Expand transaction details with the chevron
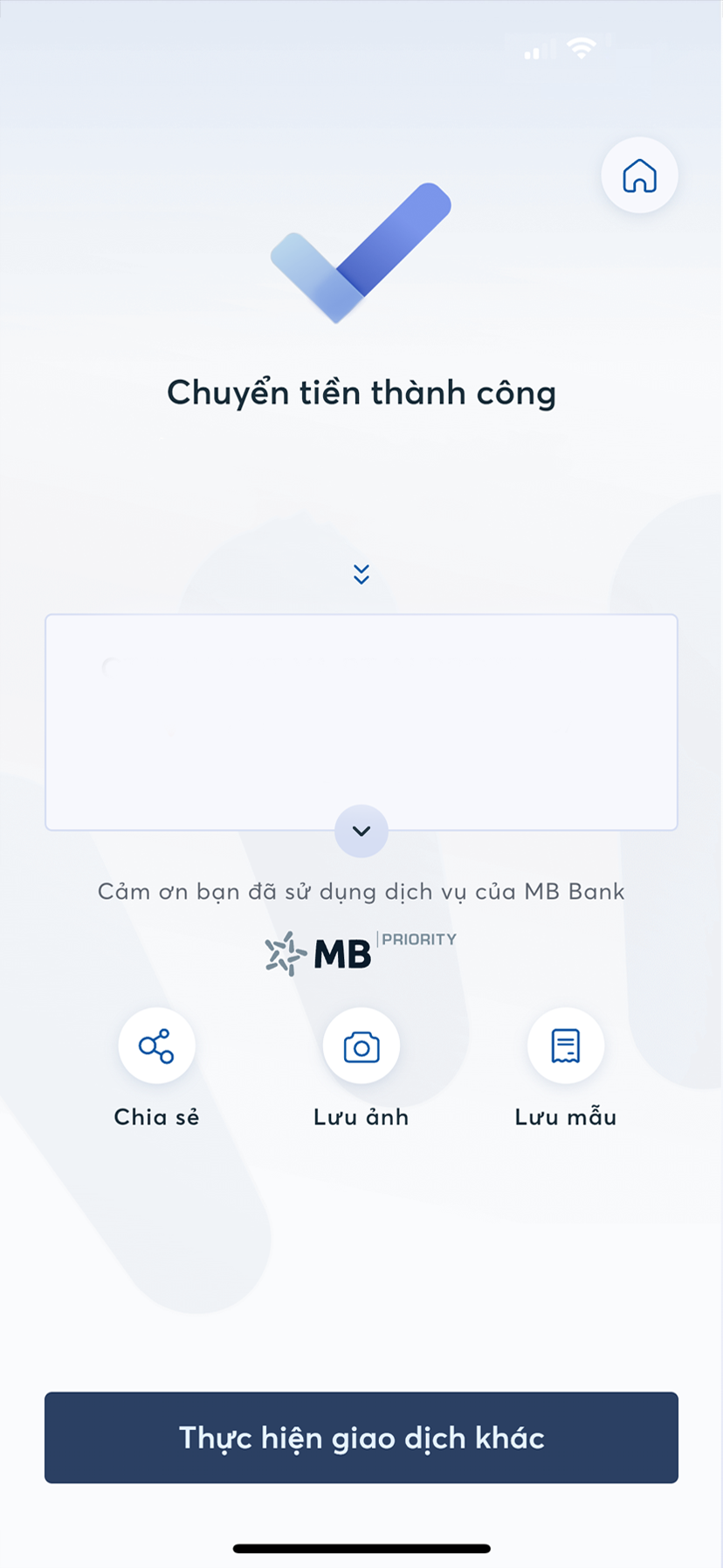 (361, 831)
